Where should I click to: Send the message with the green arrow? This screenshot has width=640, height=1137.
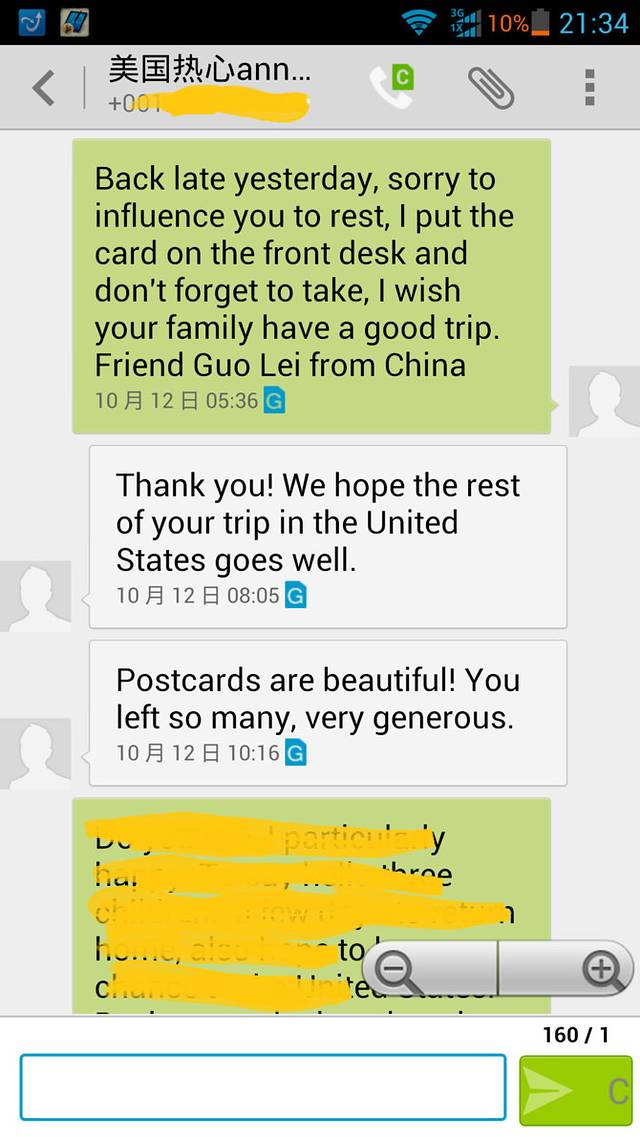[575, 1091]
